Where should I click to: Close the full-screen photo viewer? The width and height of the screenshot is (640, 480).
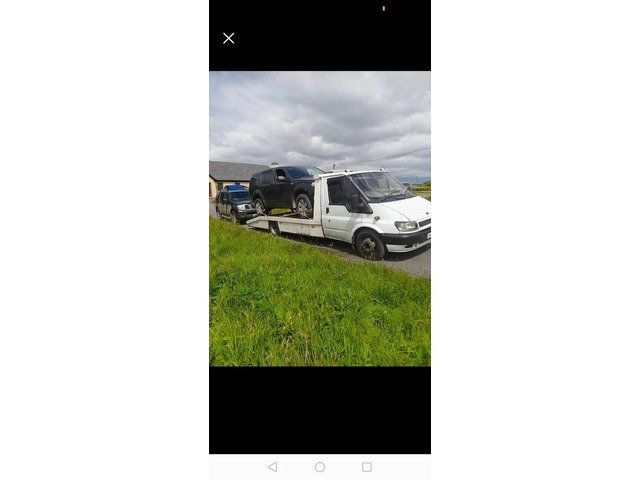228,38
